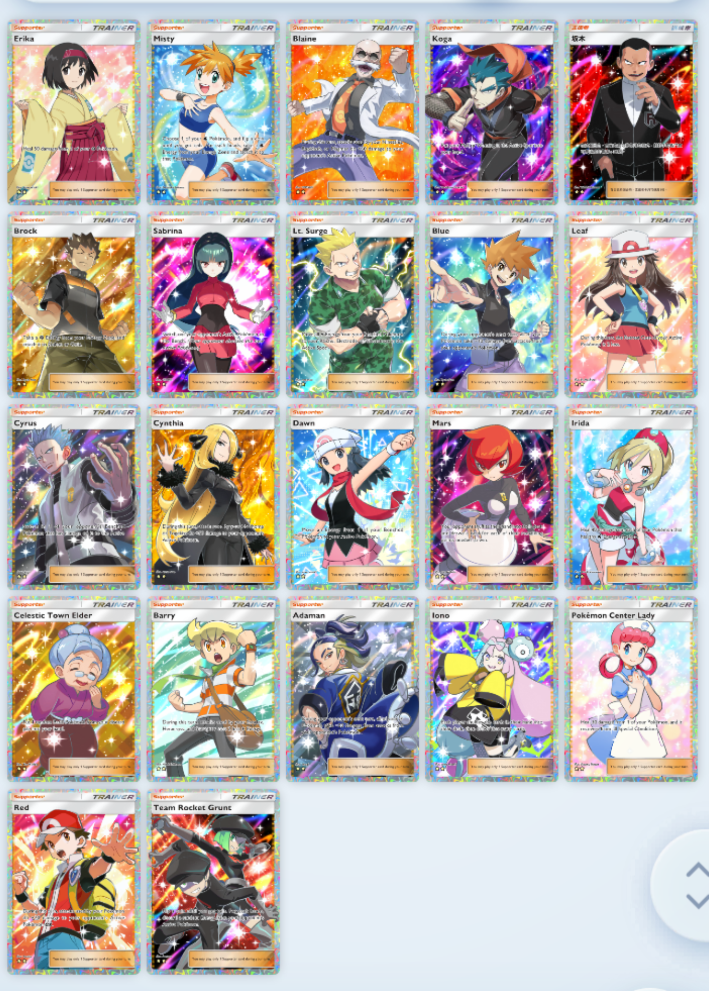Open the Blue trainer card

491,305
